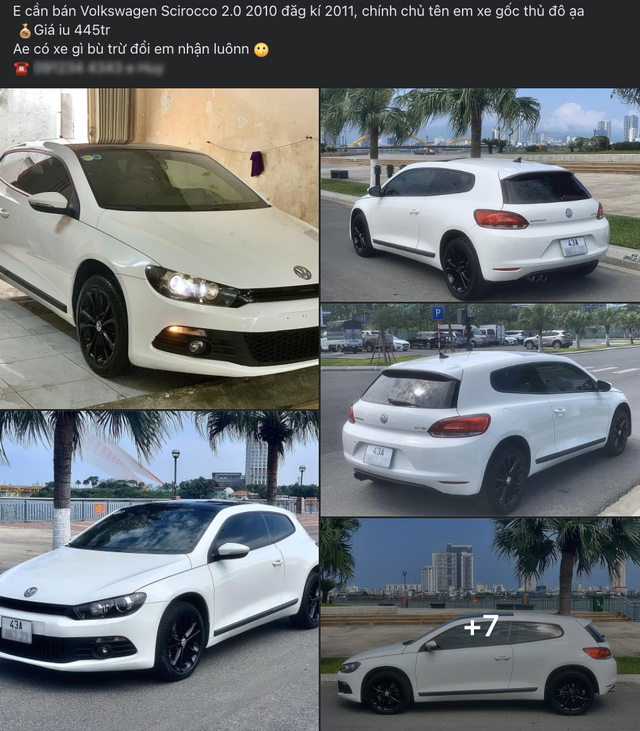This screenshot has width=640, height=731.
Task: View the rear photo under palm trees by the river
Action: 480,194
